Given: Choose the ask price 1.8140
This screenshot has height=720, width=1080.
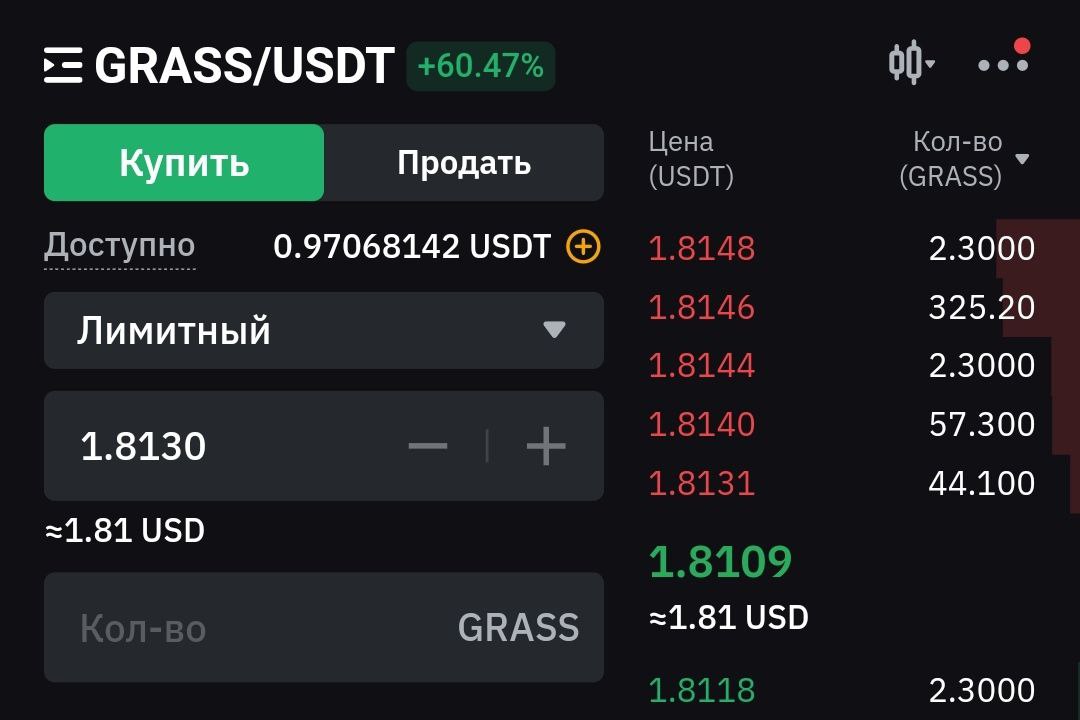Looking at the screenshot, I should 702,424.
